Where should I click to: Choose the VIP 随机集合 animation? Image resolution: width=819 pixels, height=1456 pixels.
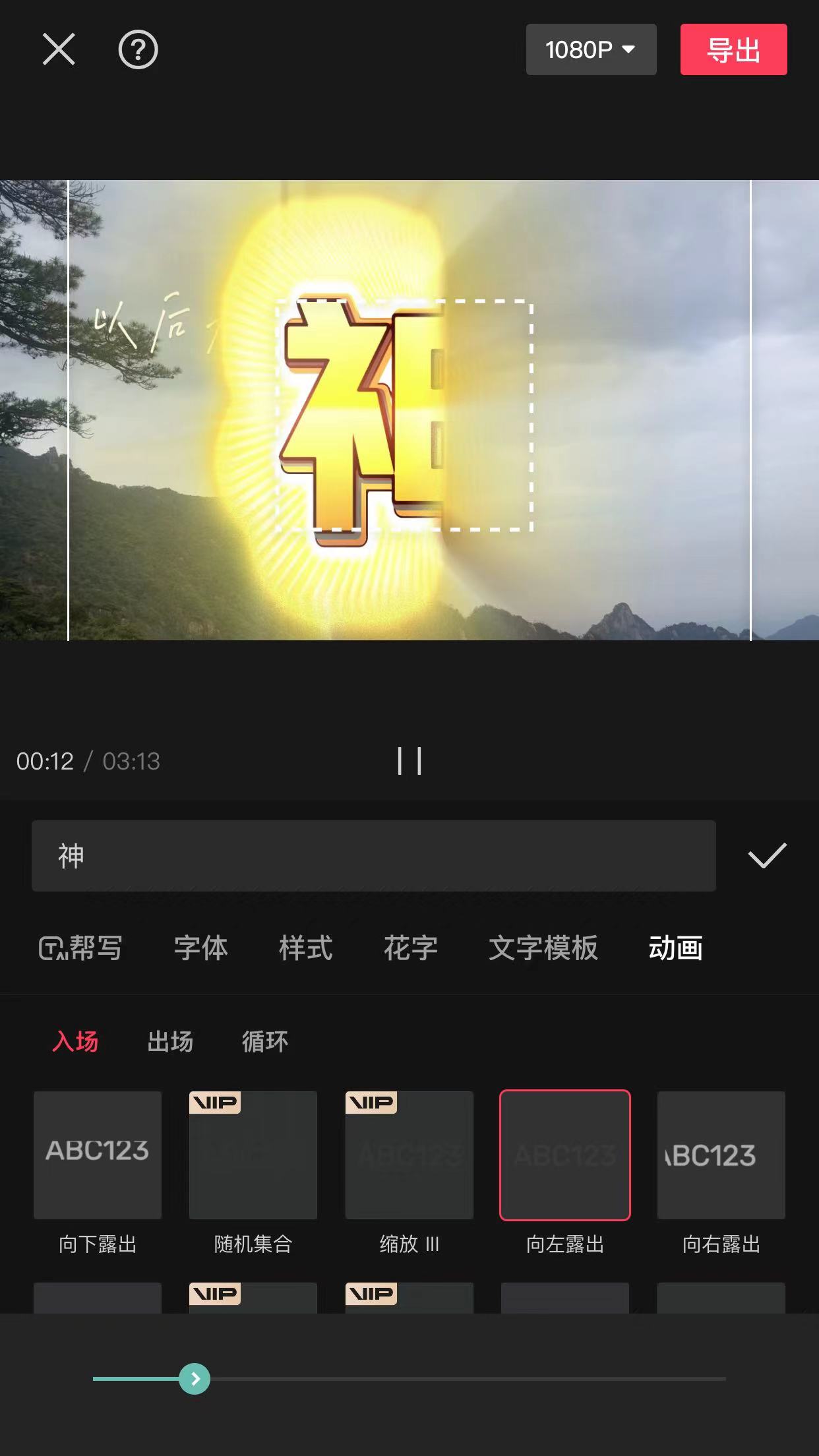[x=253, y=1154]
